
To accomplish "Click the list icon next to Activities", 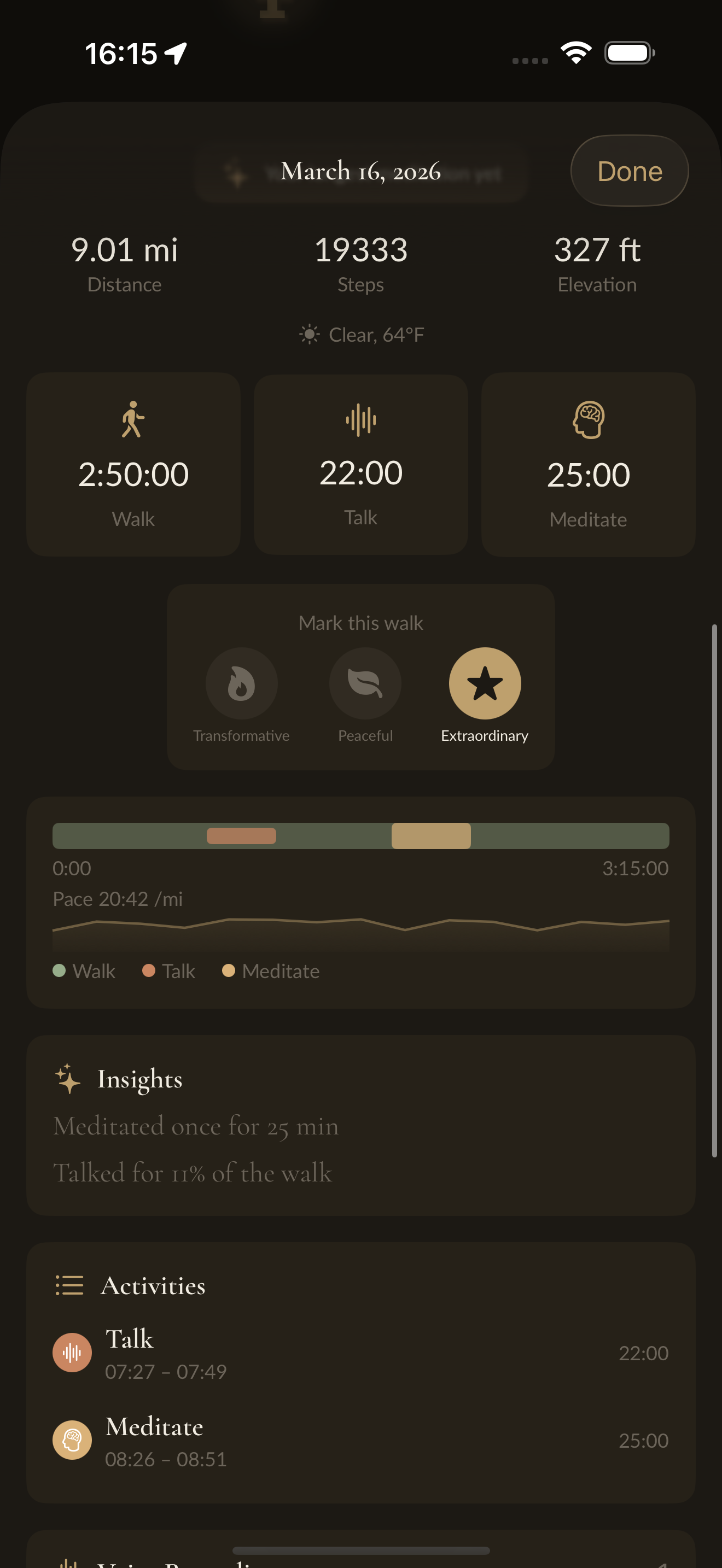I will point(69,1285).
